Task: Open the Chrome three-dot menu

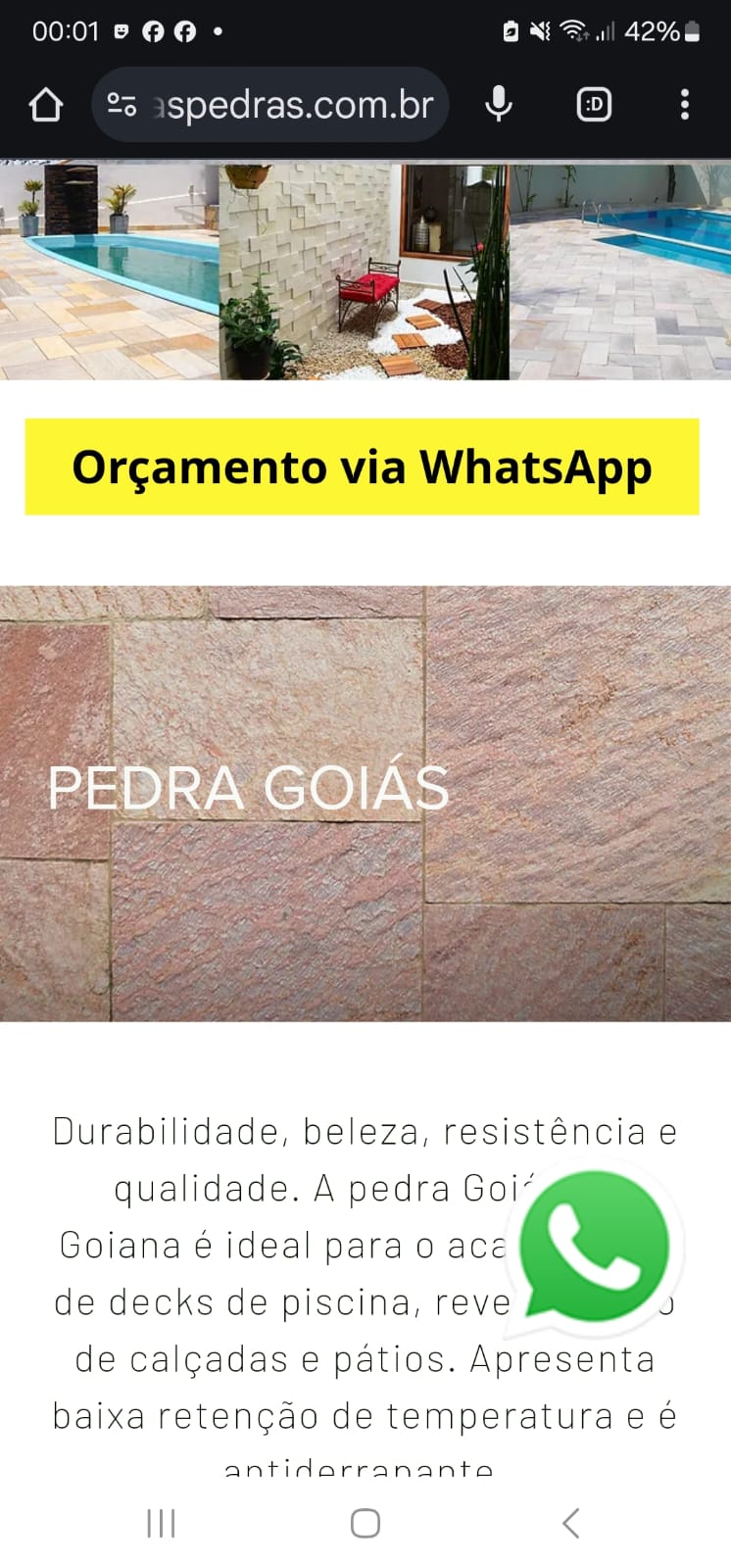Action: (x=684, y=104)
